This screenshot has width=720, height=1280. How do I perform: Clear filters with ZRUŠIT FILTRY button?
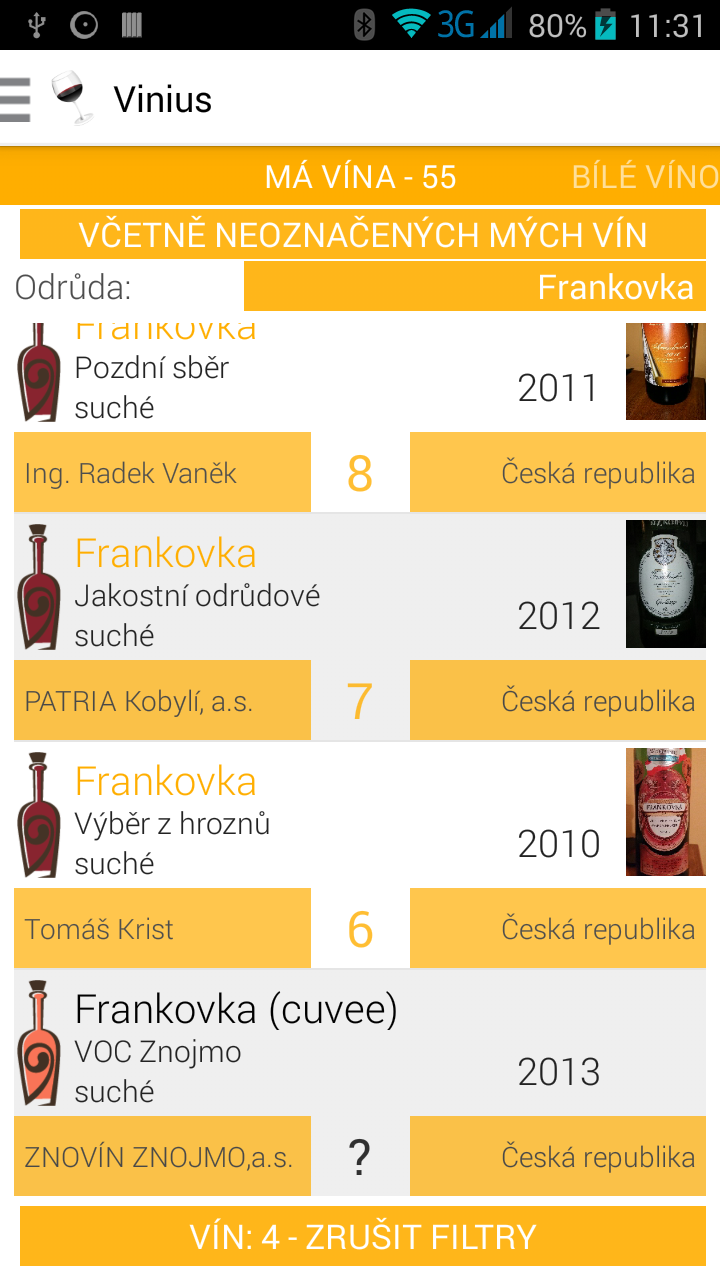tap(362, 1236)
